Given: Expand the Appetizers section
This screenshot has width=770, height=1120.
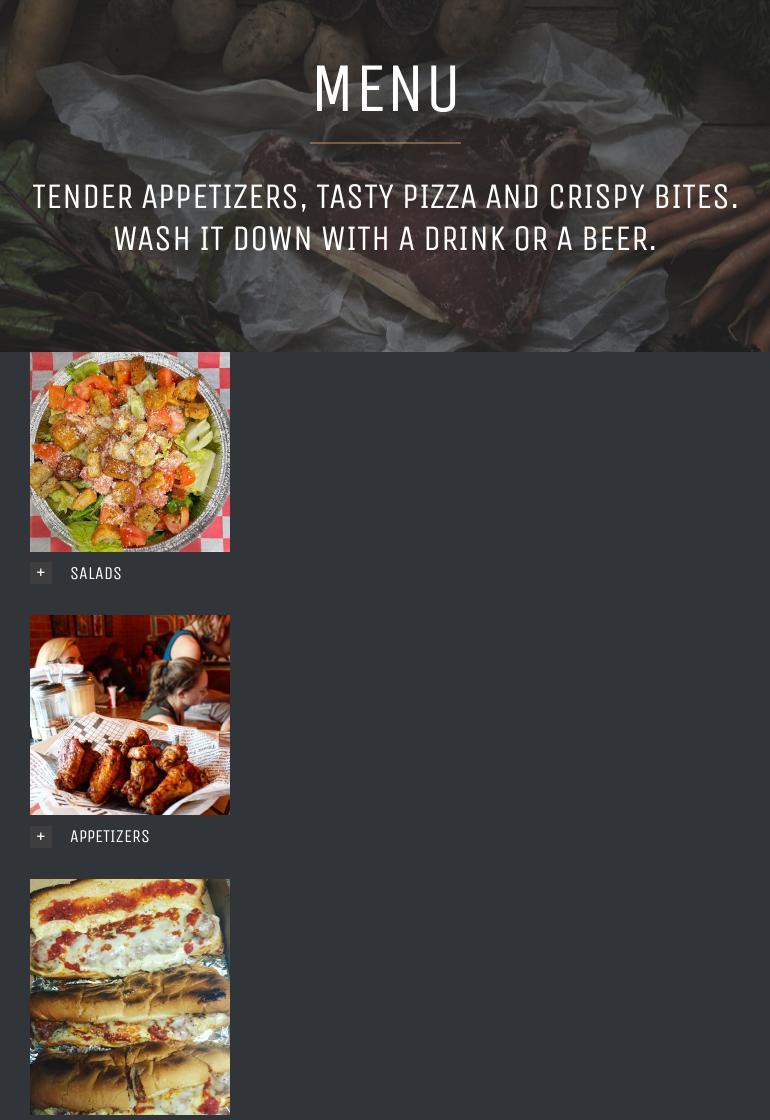Looking at the screenshot, I should click(x=41, y=836).
